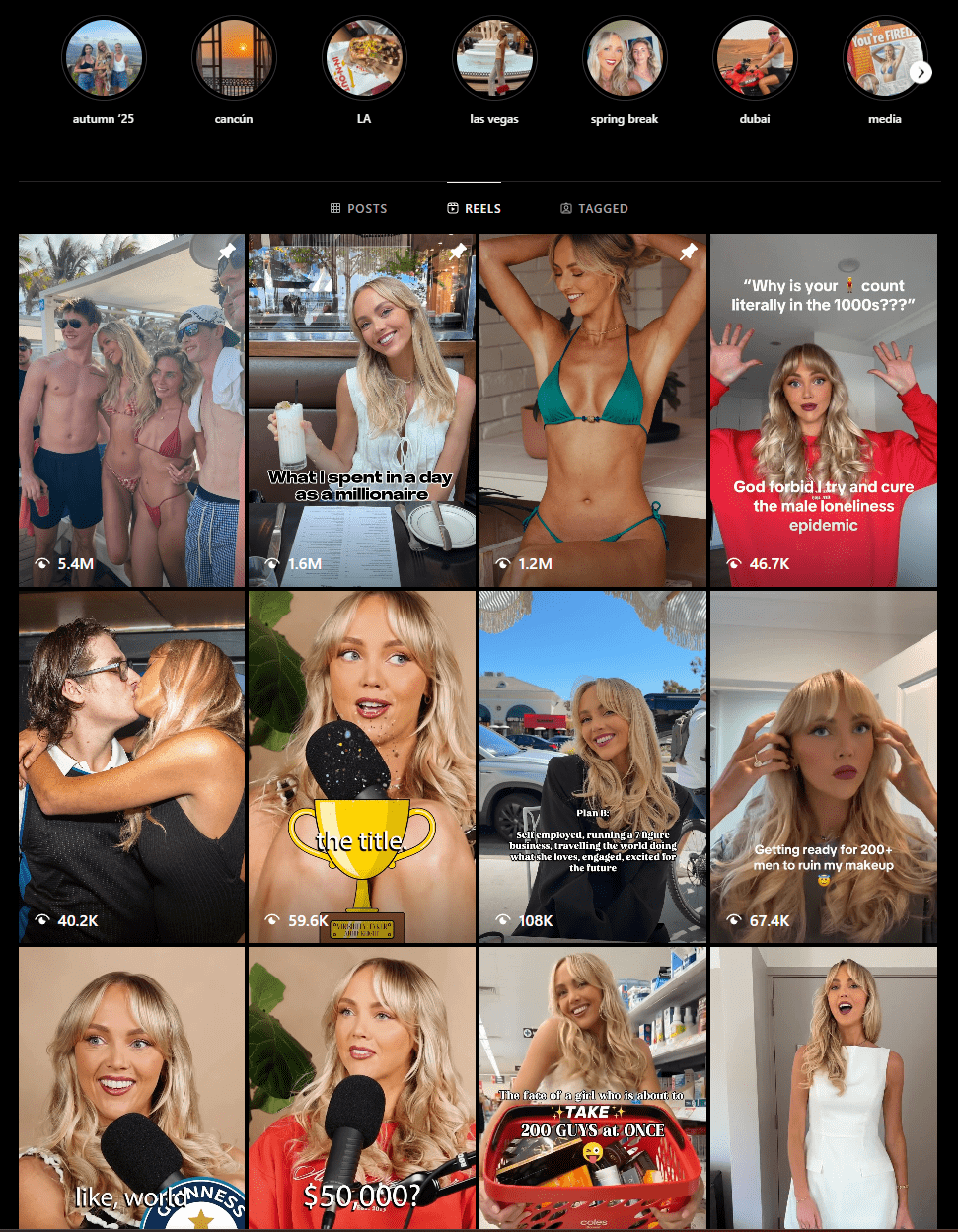Open the autumn '25 story highlight

pos(104,58)
